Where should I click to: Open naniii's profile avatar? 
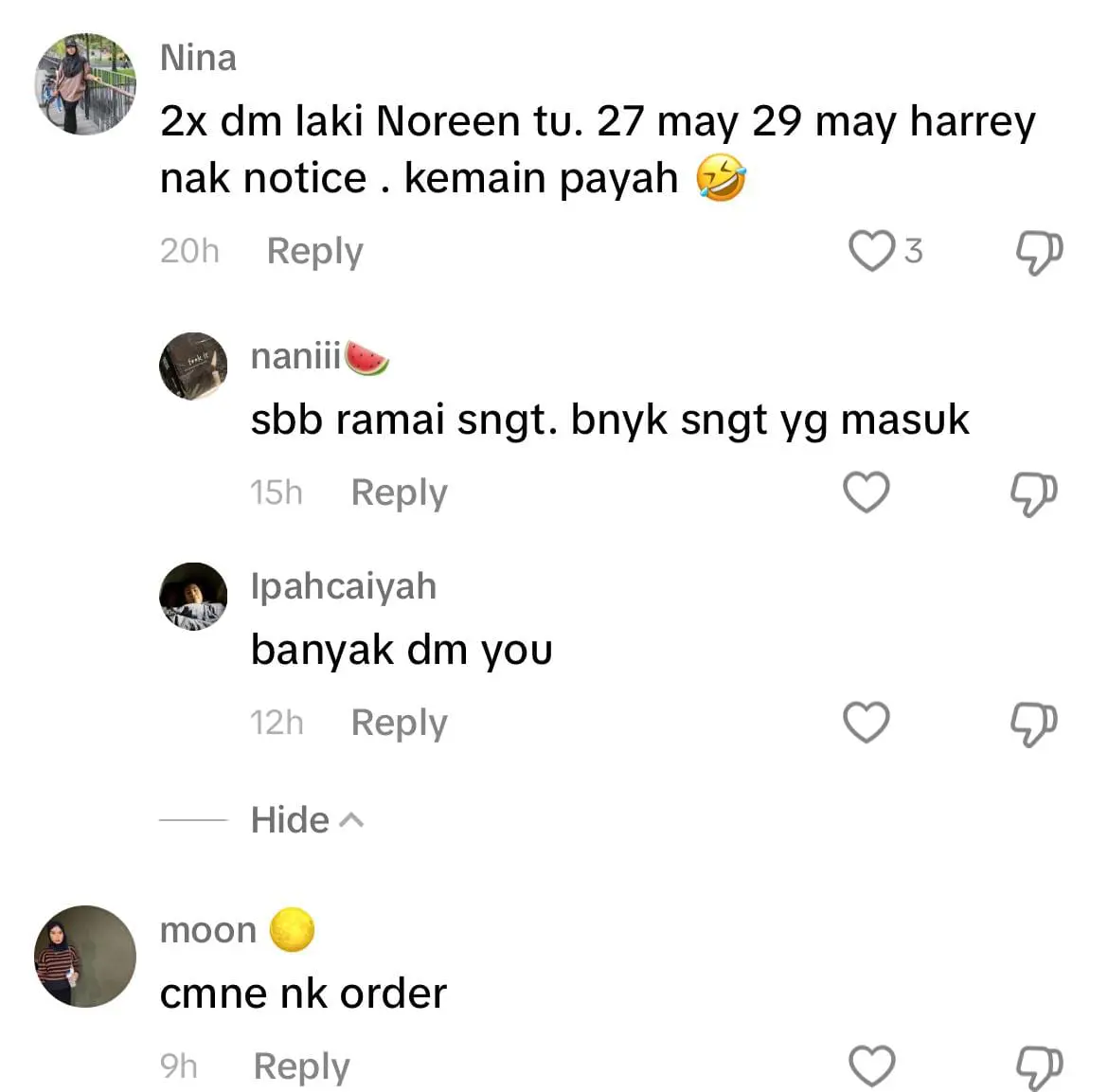[x=193, y=366]
